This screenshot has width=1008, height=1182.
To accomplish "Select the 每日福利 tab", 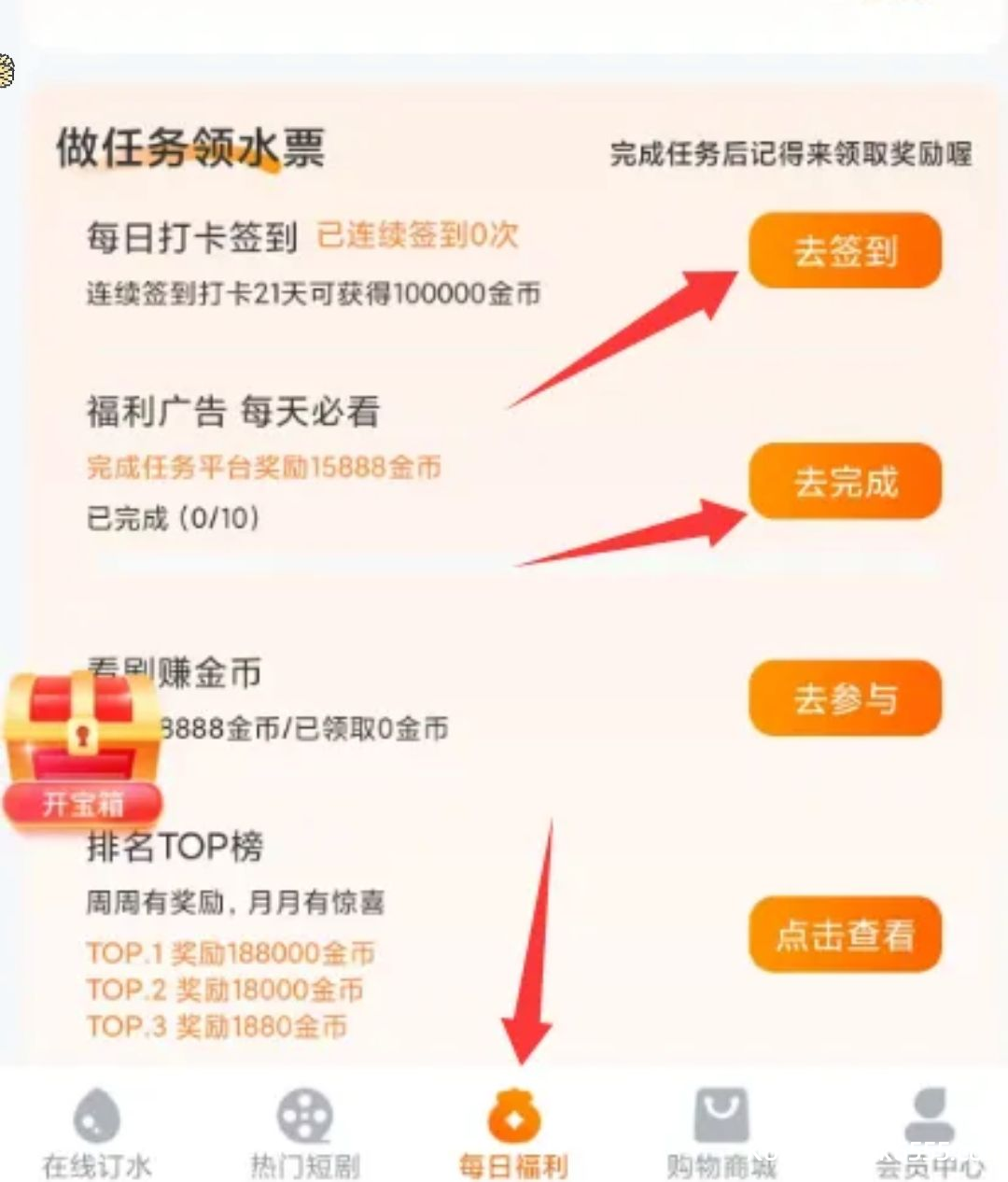I will click(x=512, y=1132).
